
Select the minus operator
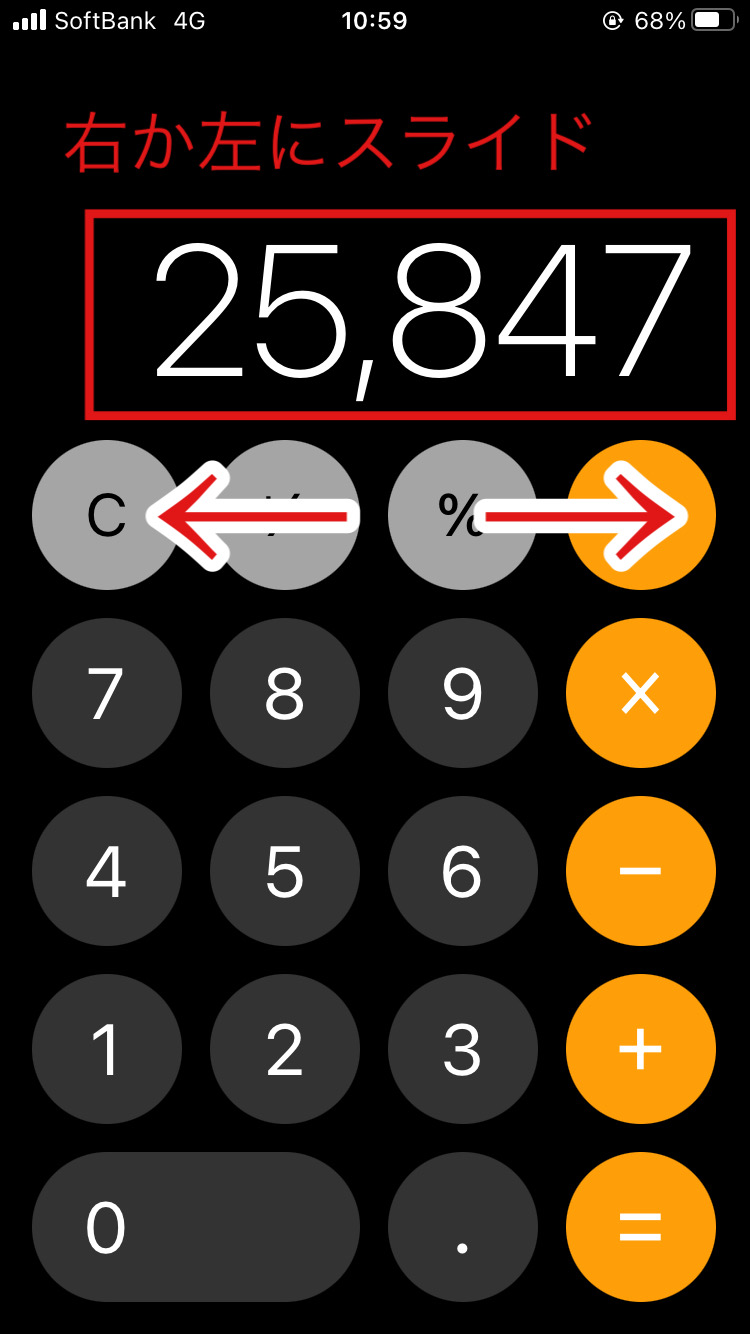640,871
